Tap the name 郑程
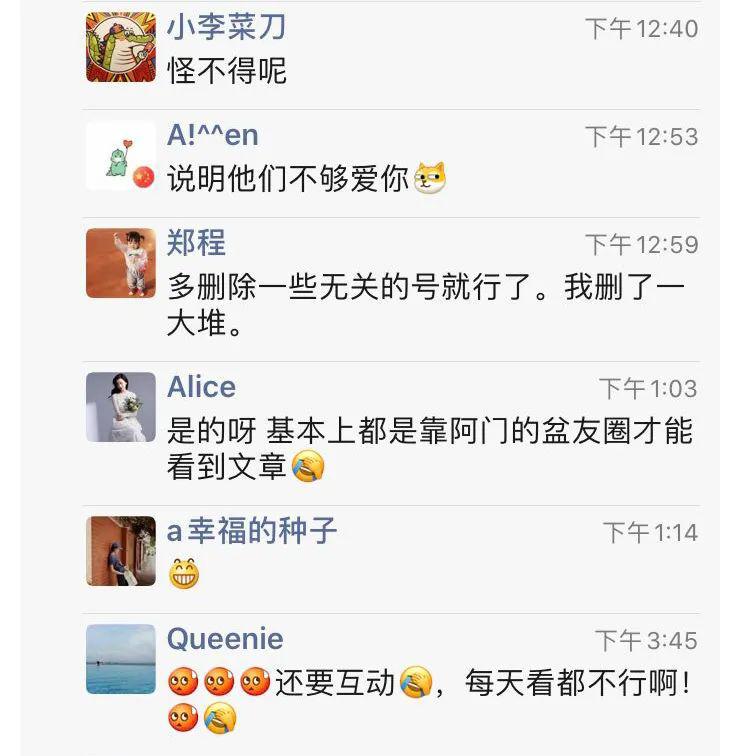 point(196,243)
